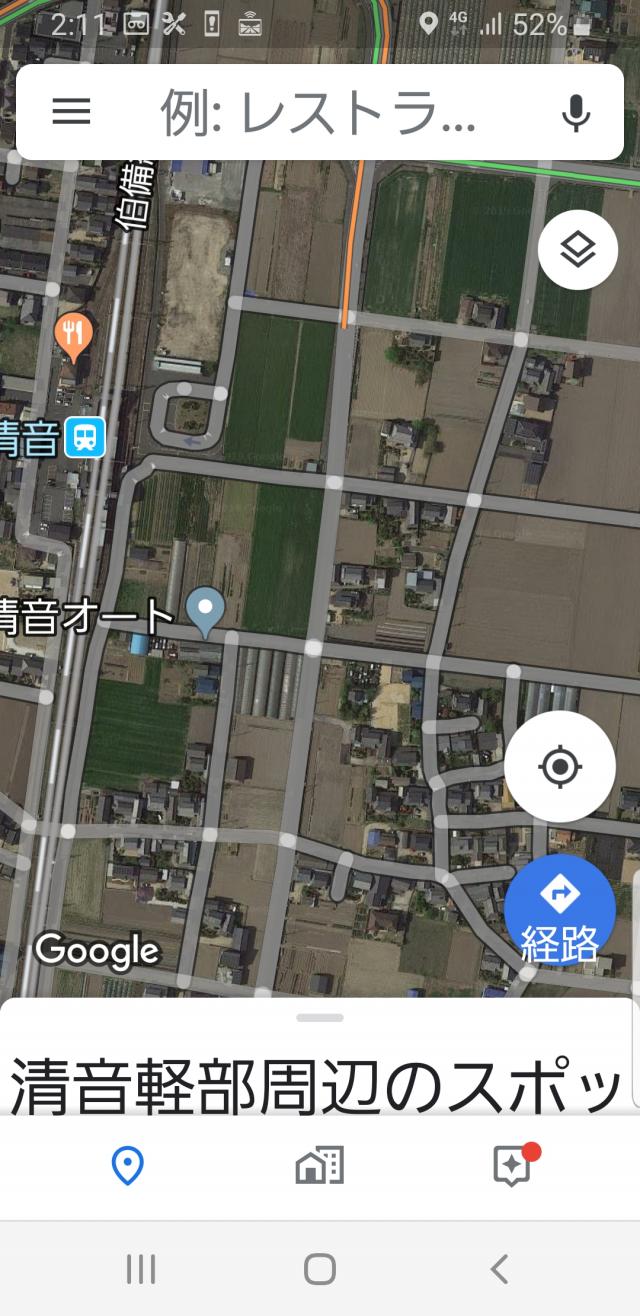Image resolution: width=640 pixels, height=1316 pixels.
Task: Select the restaurant pin on the map
Action: (x=73, y=337)
